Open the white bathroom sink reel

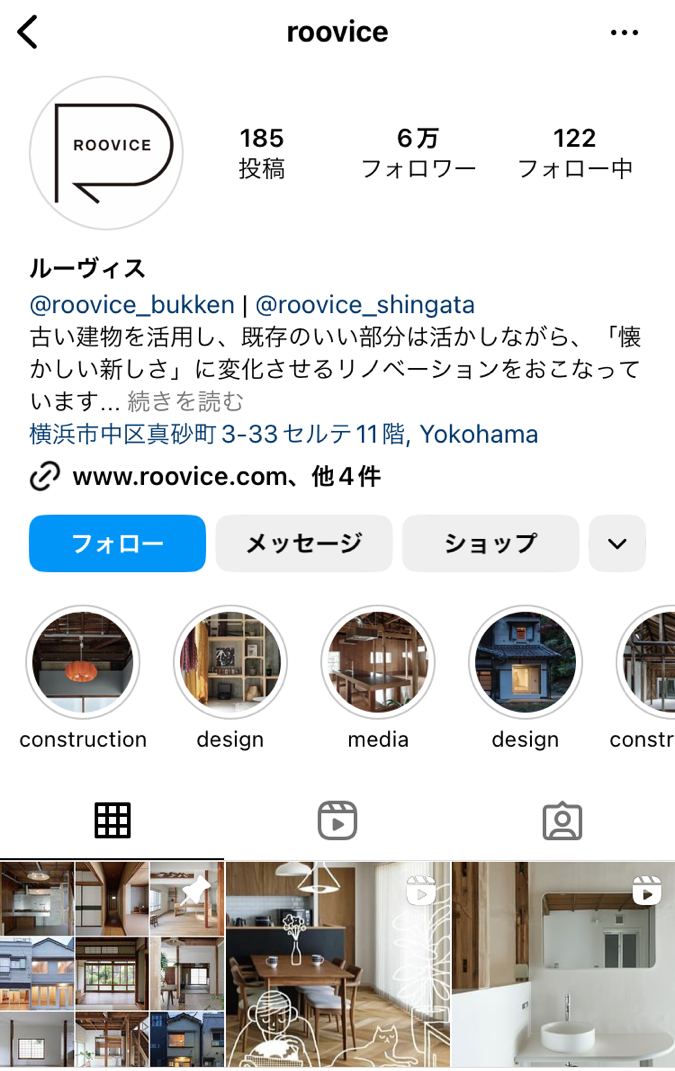coord(563,965)
